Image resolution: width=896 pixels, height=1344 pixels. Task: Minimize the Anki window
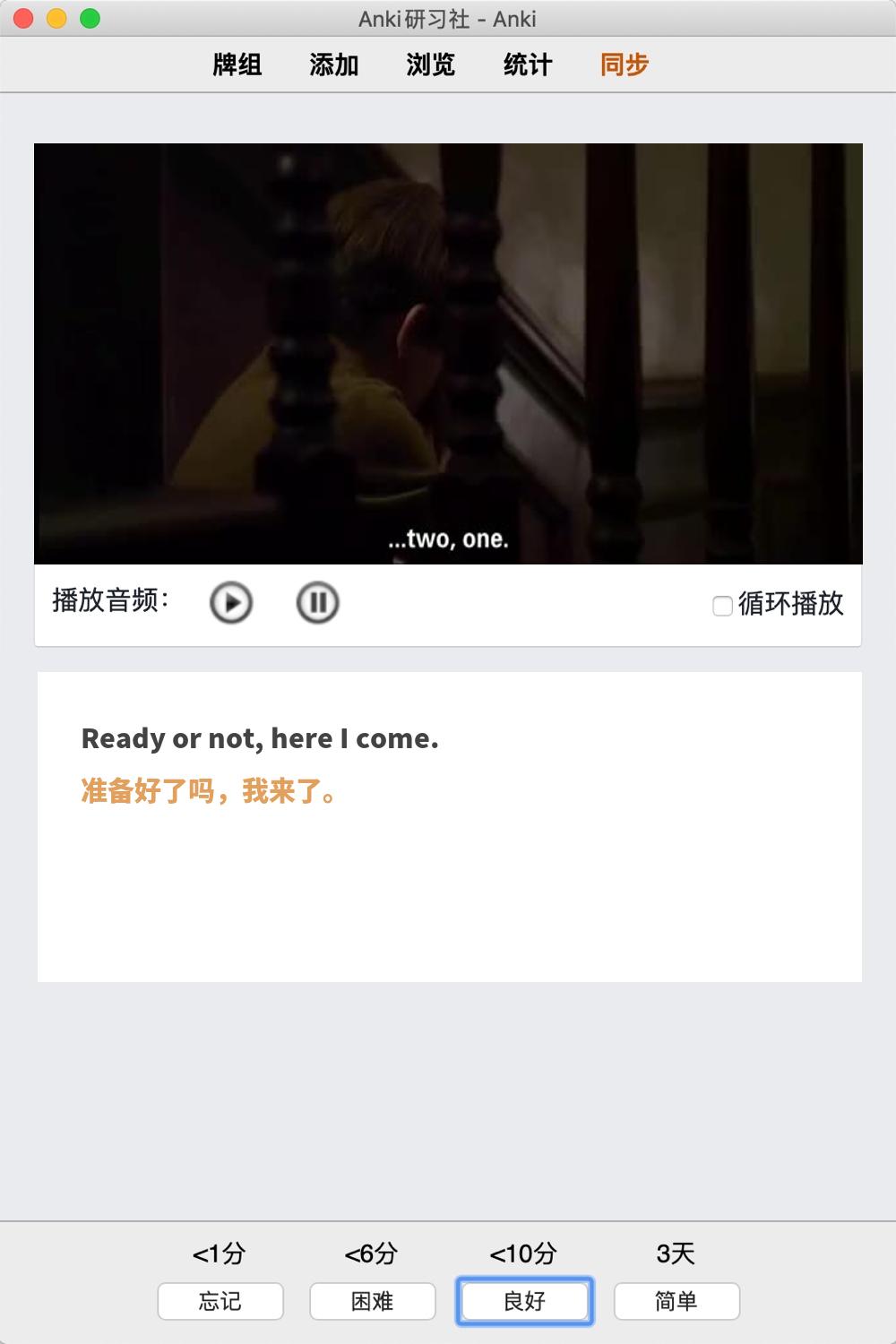click(x=56, y=19)
